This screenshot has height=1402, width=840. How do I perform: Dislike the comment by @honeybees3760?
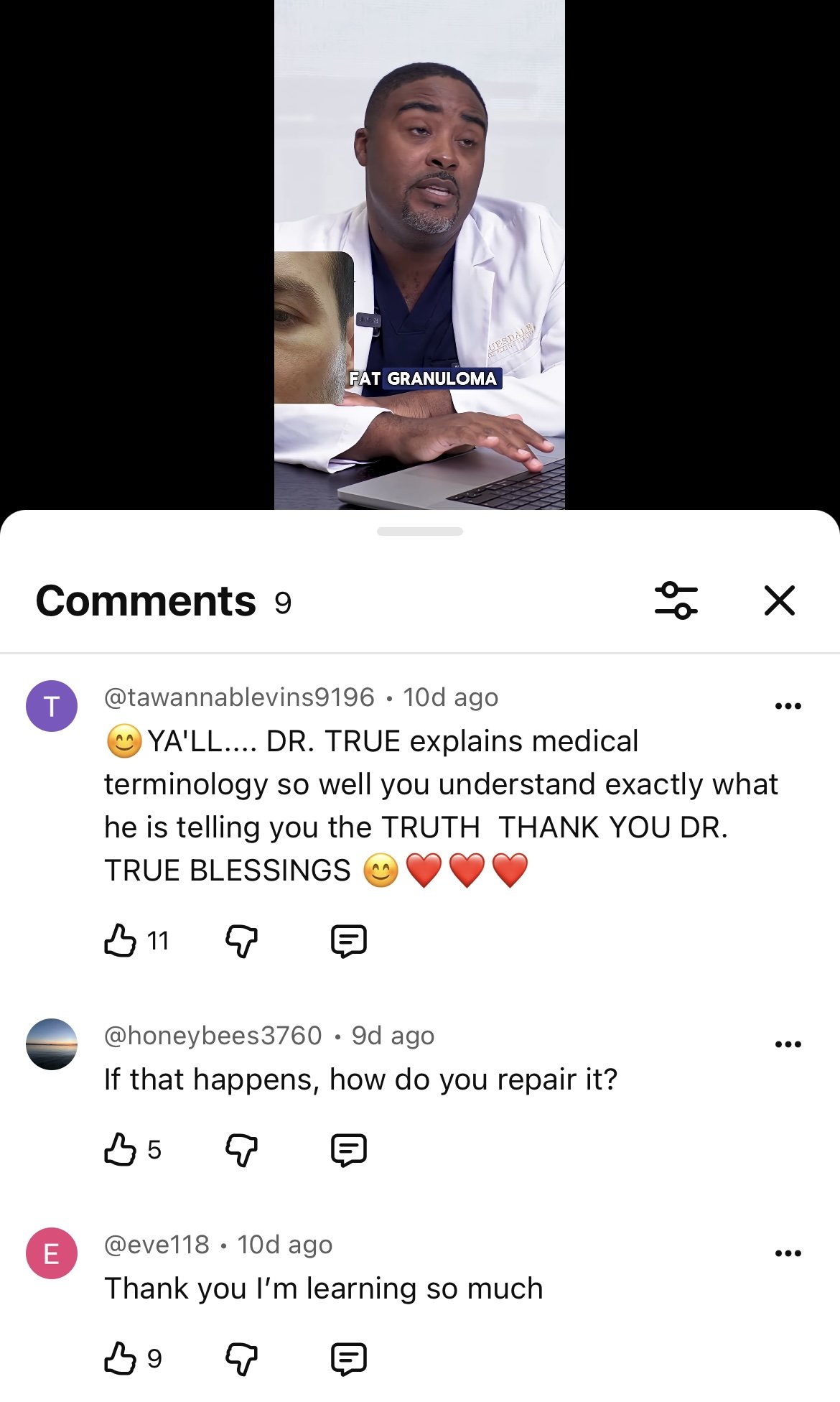(x=241, y=1149)
